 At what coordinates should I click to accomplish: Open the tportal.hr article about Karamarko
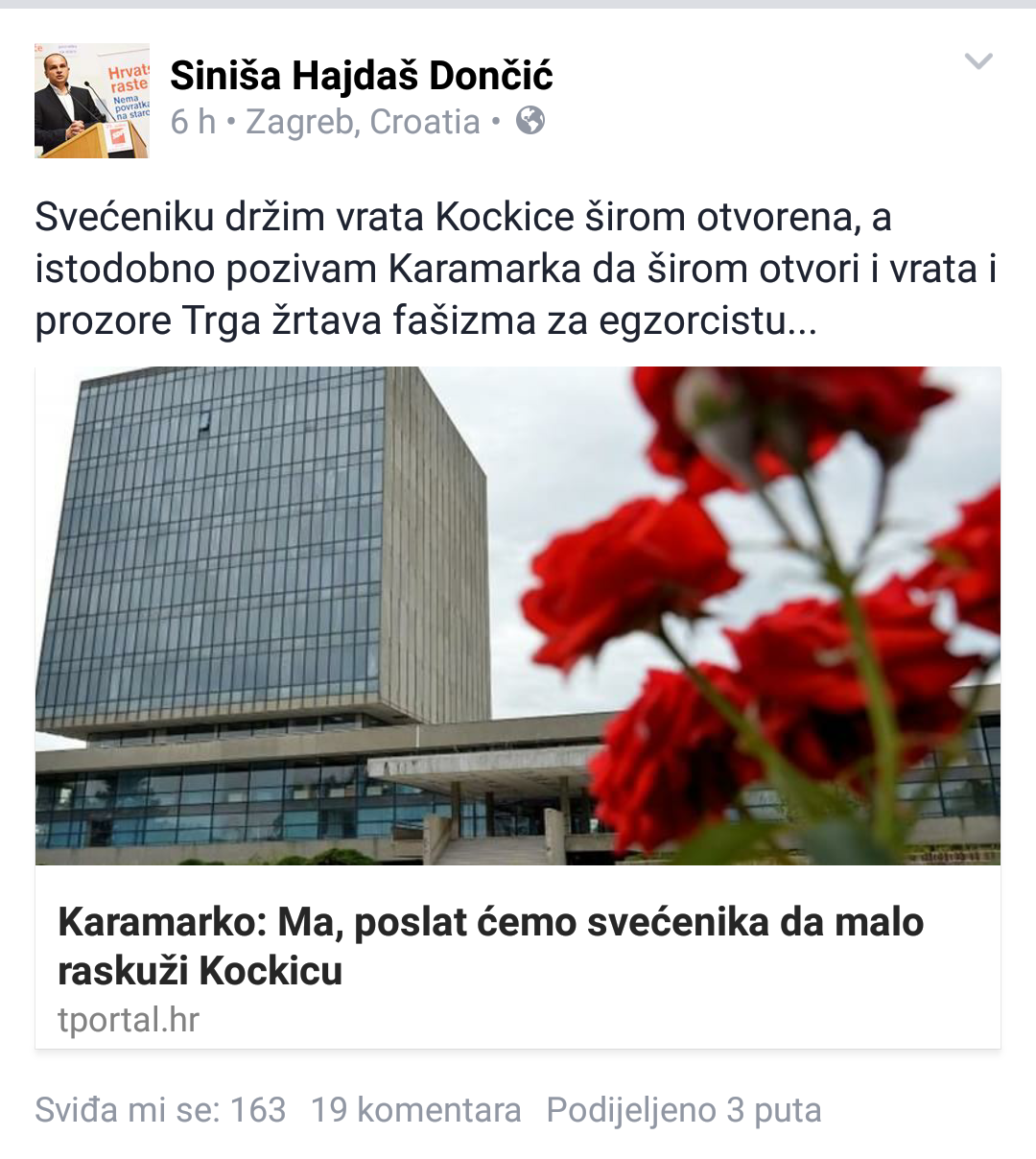489,946
